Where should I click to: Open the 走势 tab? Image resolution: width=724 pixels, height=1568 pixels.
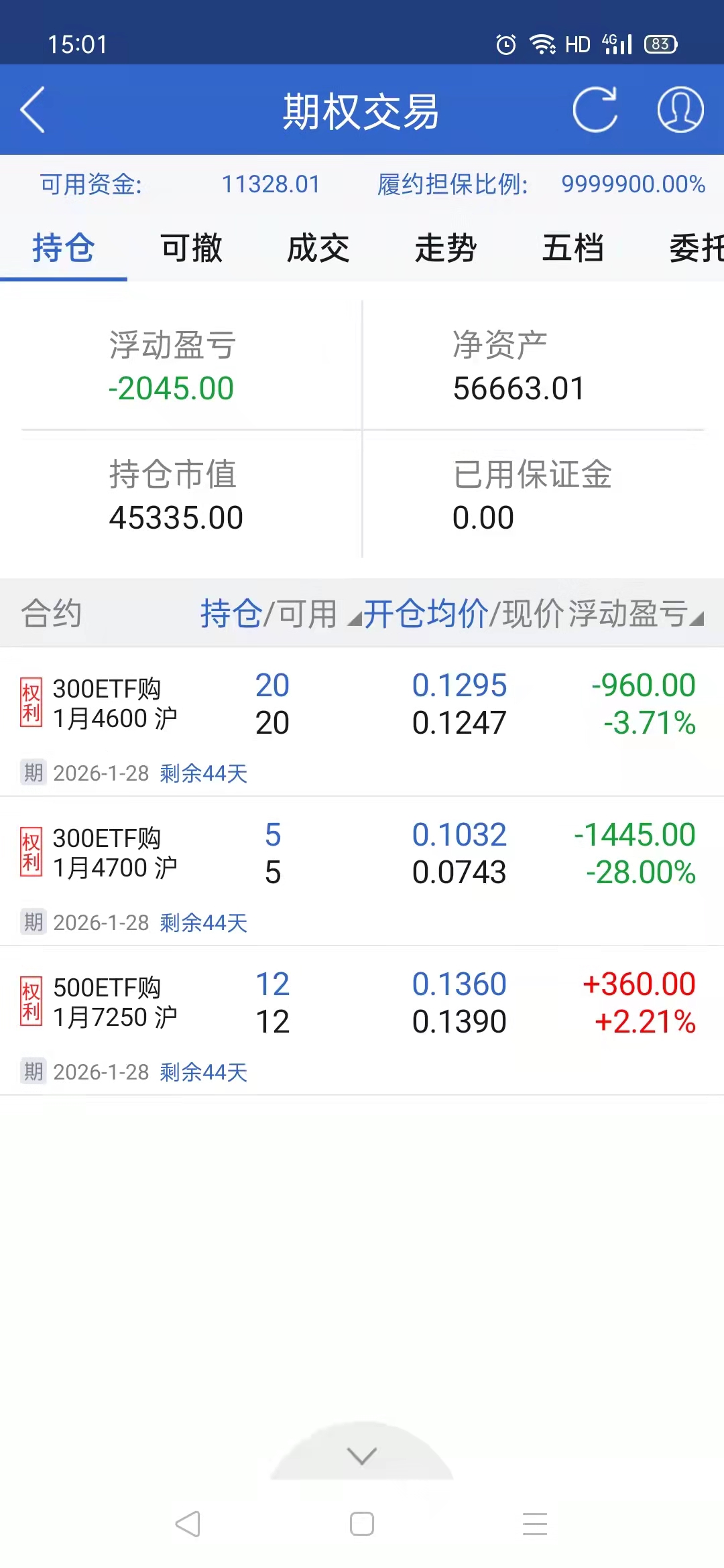coord(446,249)
